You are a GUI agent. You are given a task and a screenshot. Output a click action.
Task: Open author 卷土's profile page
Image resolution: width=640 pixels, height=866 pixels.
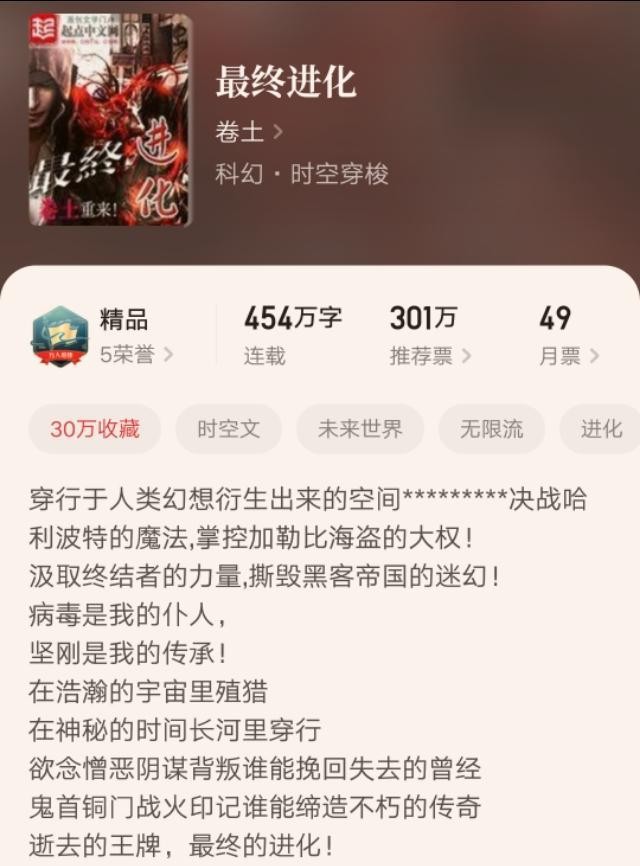click(249, 132)
